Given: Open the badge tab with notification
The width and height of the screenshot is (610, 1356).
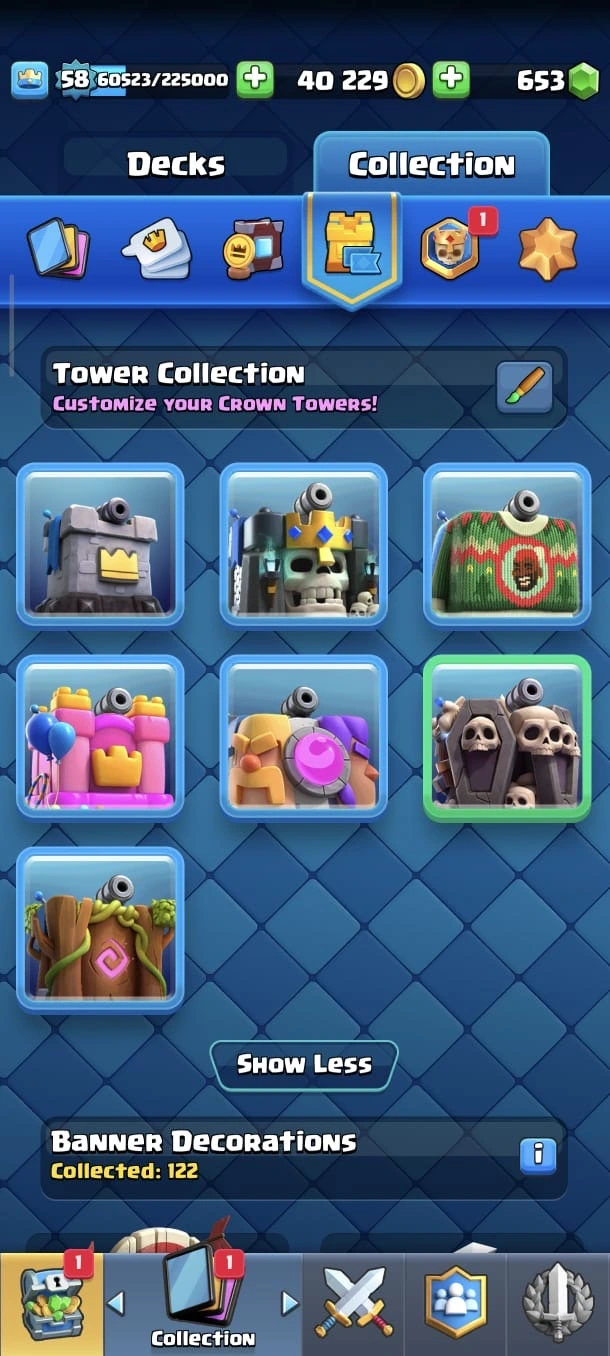Looking at the screenshot, I should coord(449,248).
